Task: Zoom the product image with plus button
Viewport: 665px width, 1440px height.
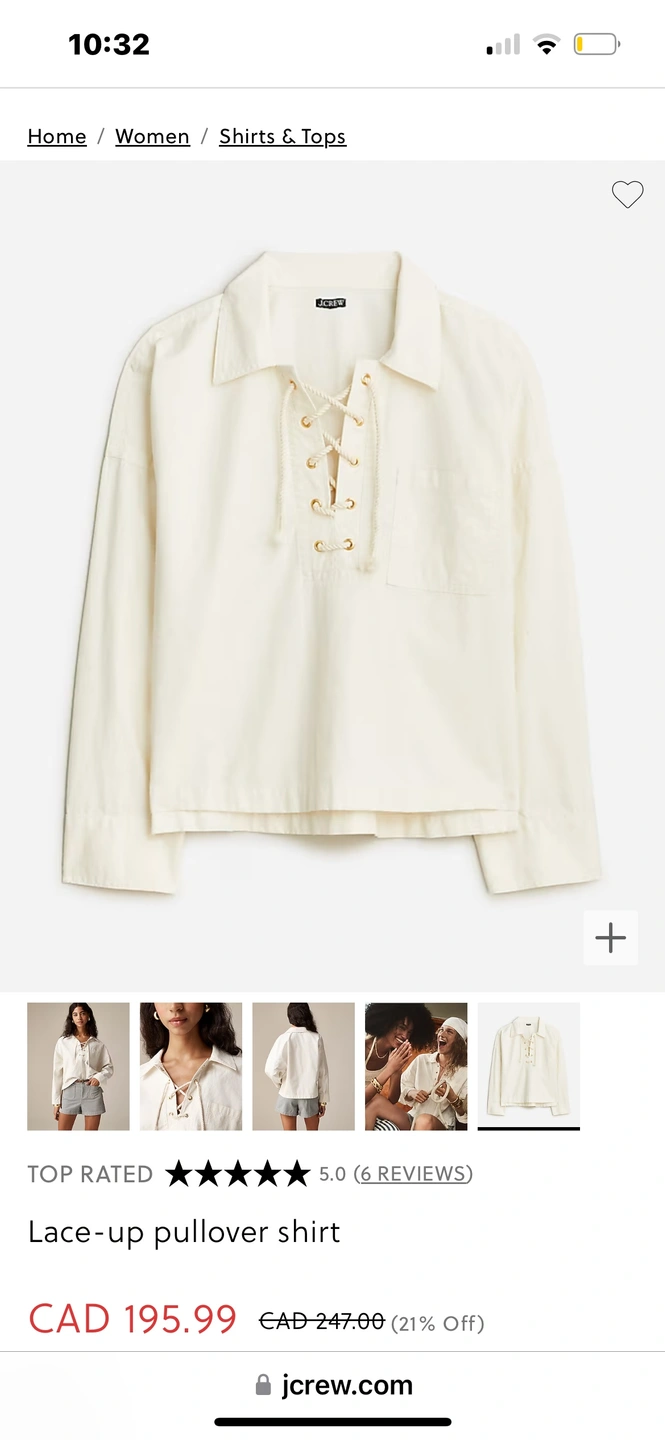Action: 610,938
